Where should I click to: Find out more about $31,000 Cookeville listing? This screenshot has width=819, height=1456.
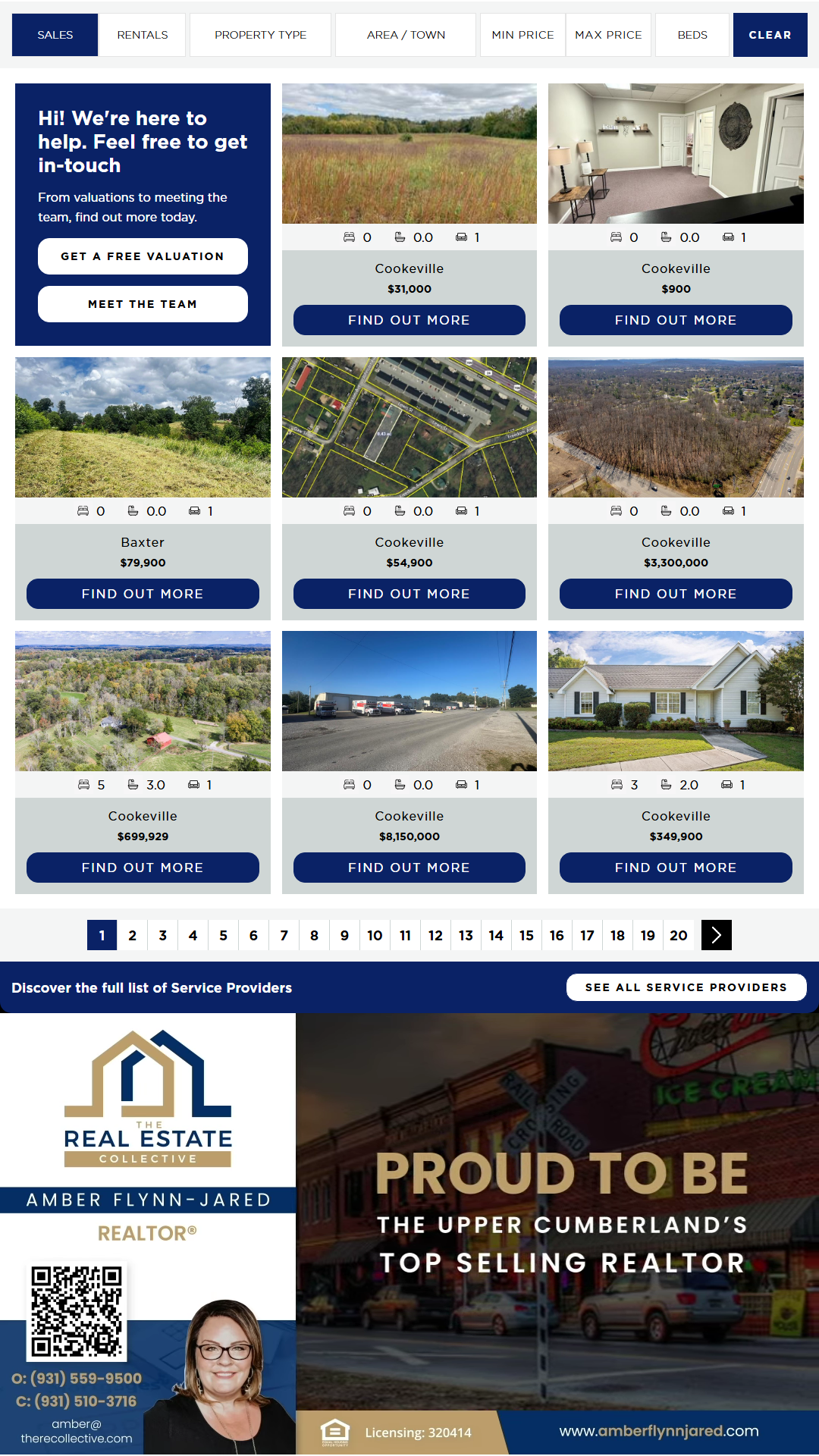coord(409,320)
